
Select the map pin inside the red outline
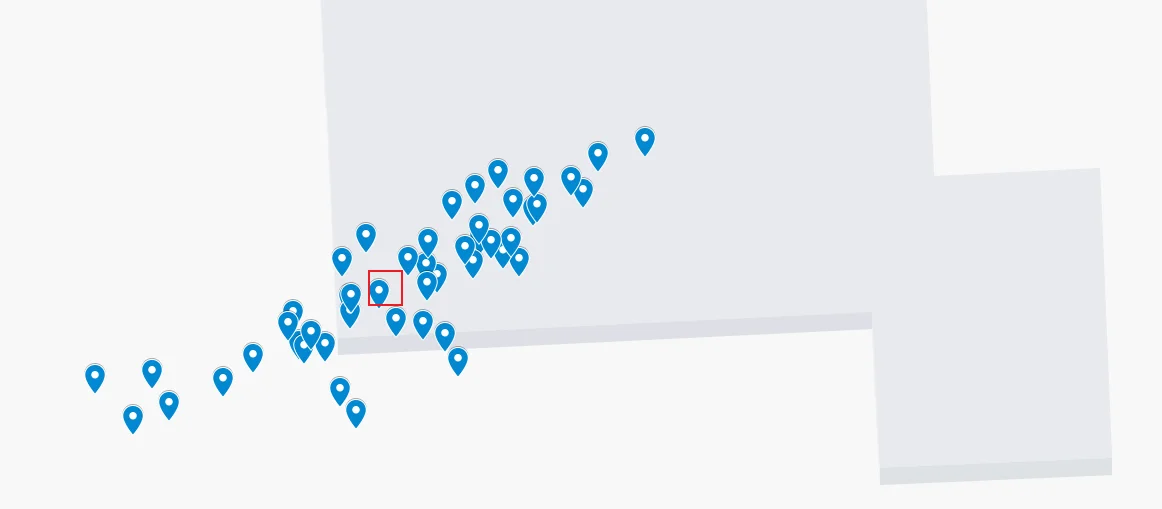coord(379,293)
